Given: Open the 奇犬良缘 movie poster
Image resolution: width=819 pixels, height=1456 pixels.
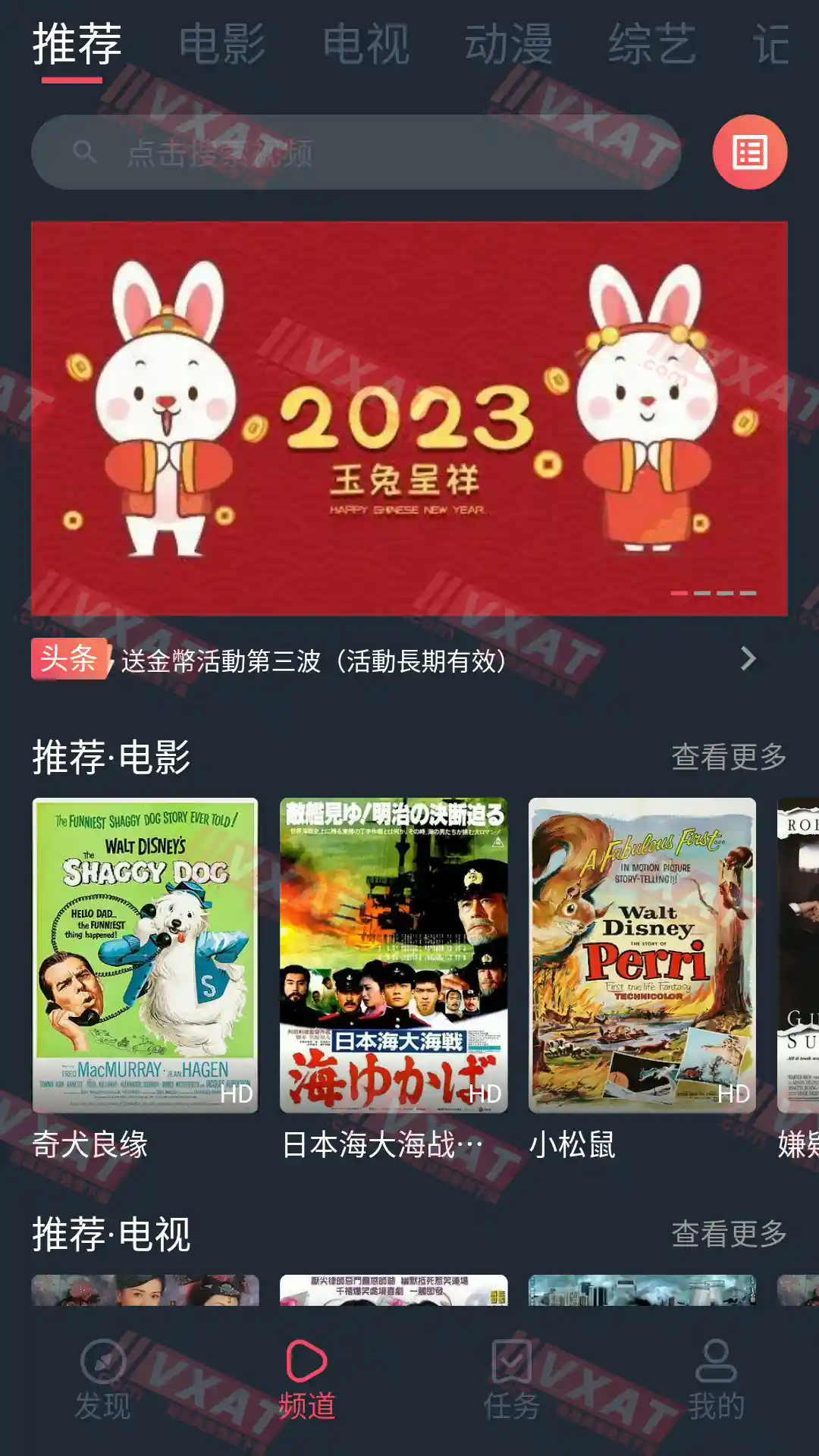Looking at the screenshot, I should click(x=146, y=952).
